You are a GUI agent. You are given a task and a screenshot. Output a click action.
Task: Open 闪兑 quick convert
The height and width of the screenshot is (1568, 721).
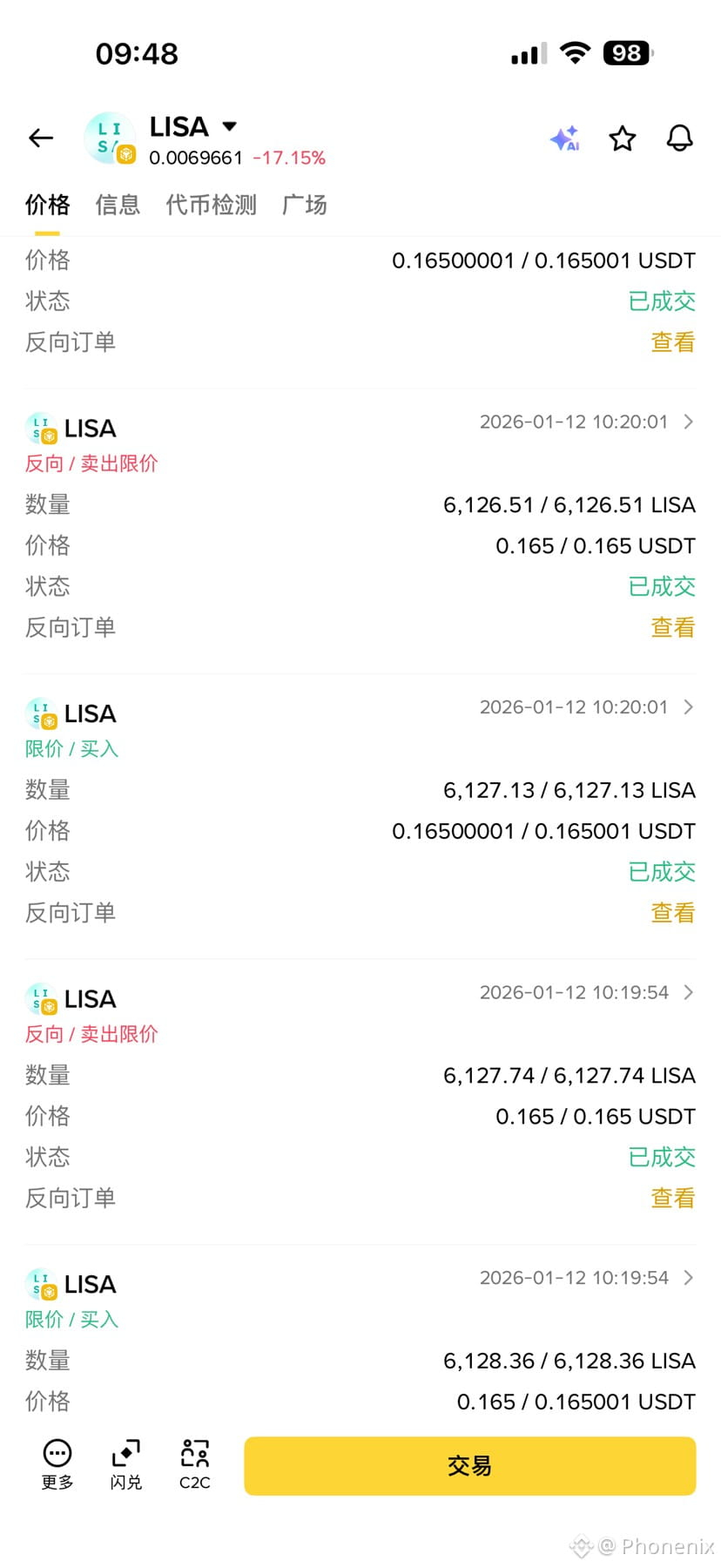126,1464
